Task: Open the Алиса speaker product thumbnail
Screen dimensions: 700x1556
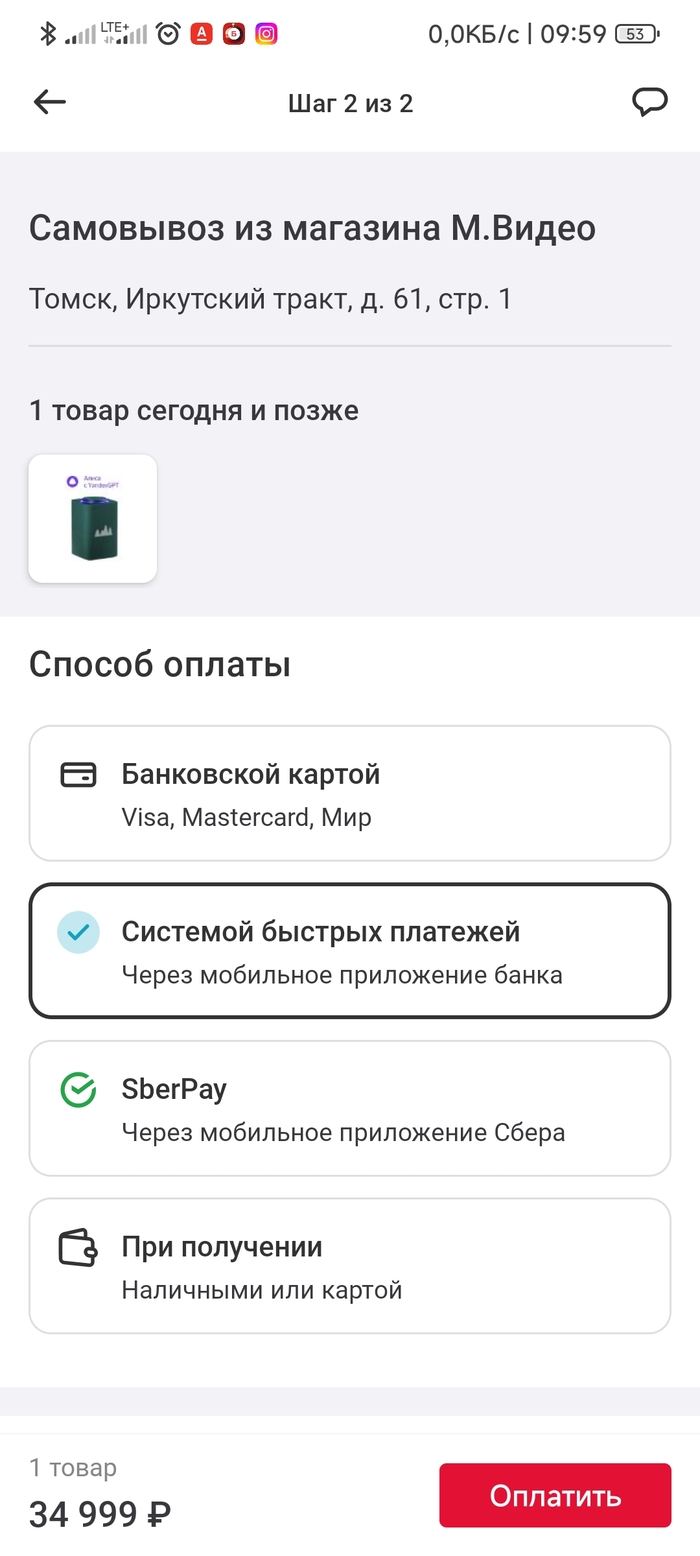Action: pos(93,518)
